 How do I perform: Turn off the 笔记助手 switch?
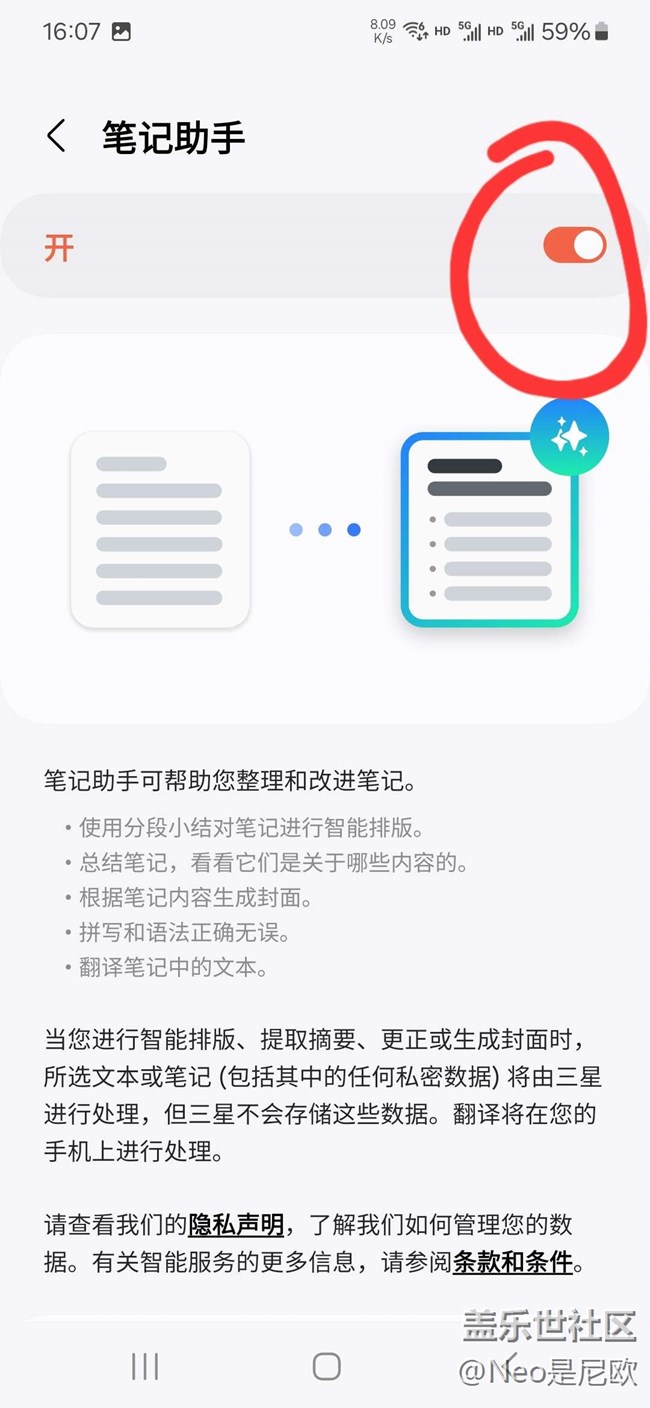pos(574,246)
